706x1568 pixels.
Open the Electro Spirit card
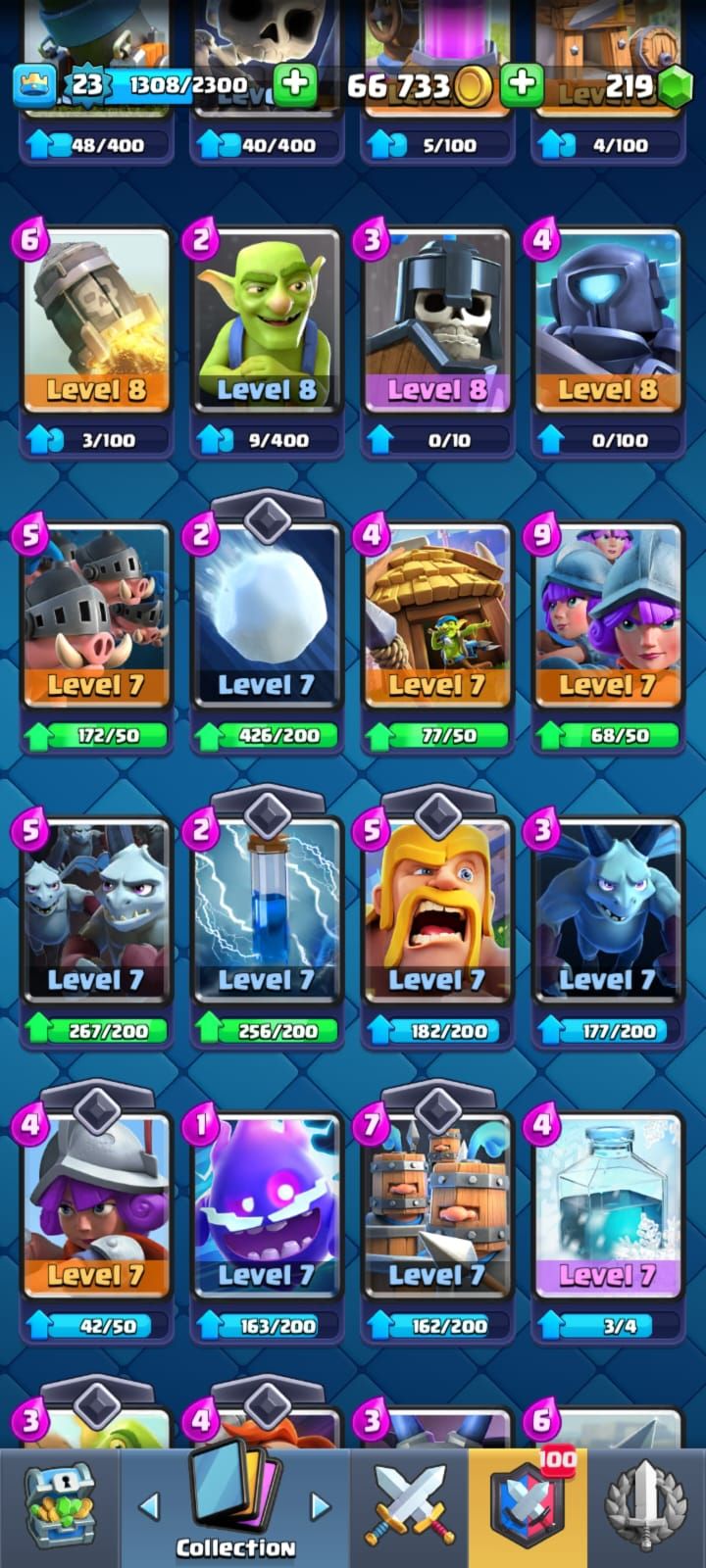pos(267,1206)
